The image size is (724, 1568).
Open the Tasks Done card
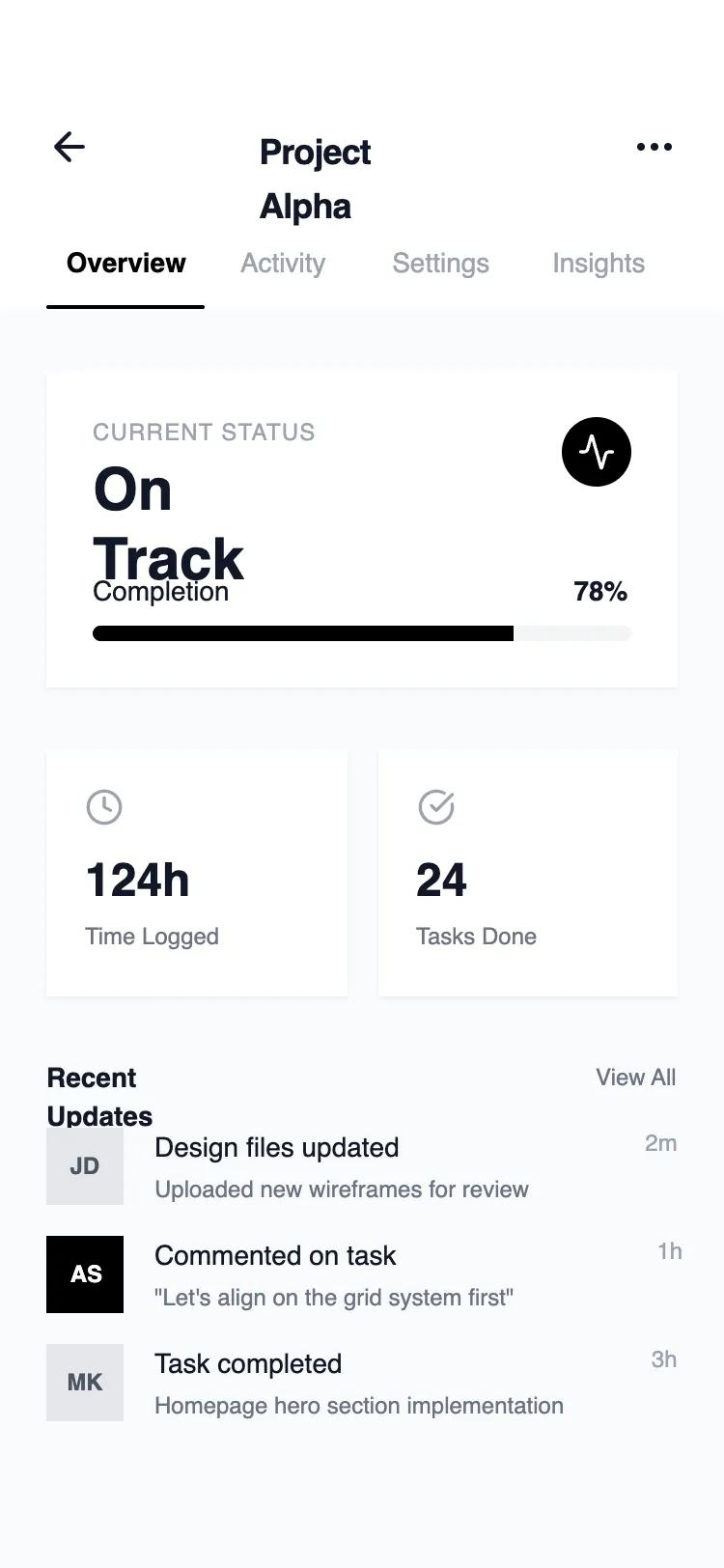tap(527, 873)
